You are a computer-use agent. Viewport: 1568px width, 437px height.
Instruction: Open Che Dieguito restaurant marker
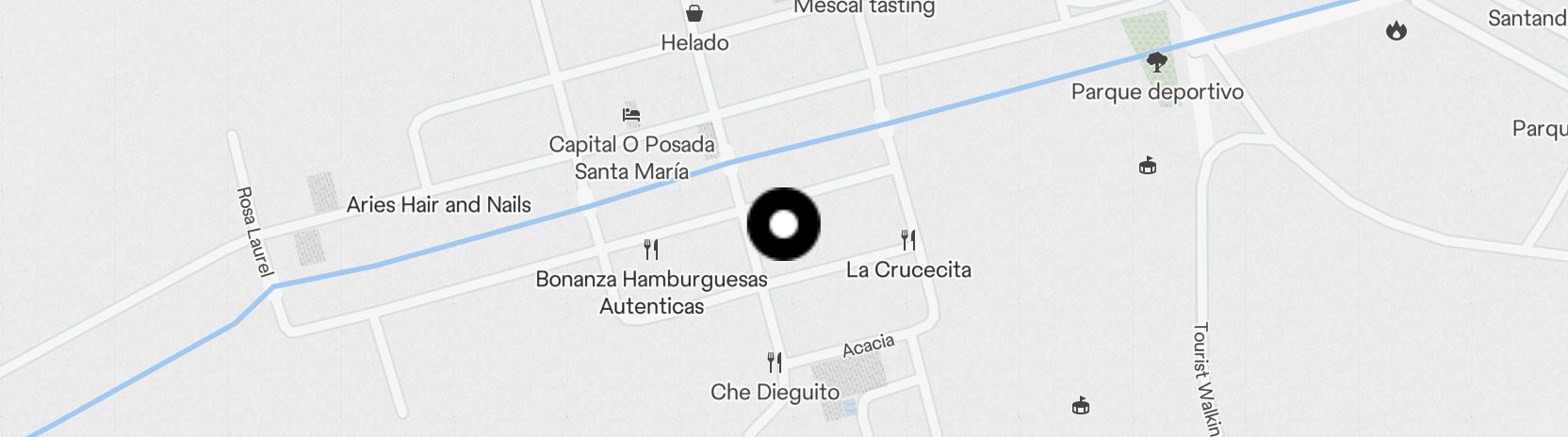(774, 363)
